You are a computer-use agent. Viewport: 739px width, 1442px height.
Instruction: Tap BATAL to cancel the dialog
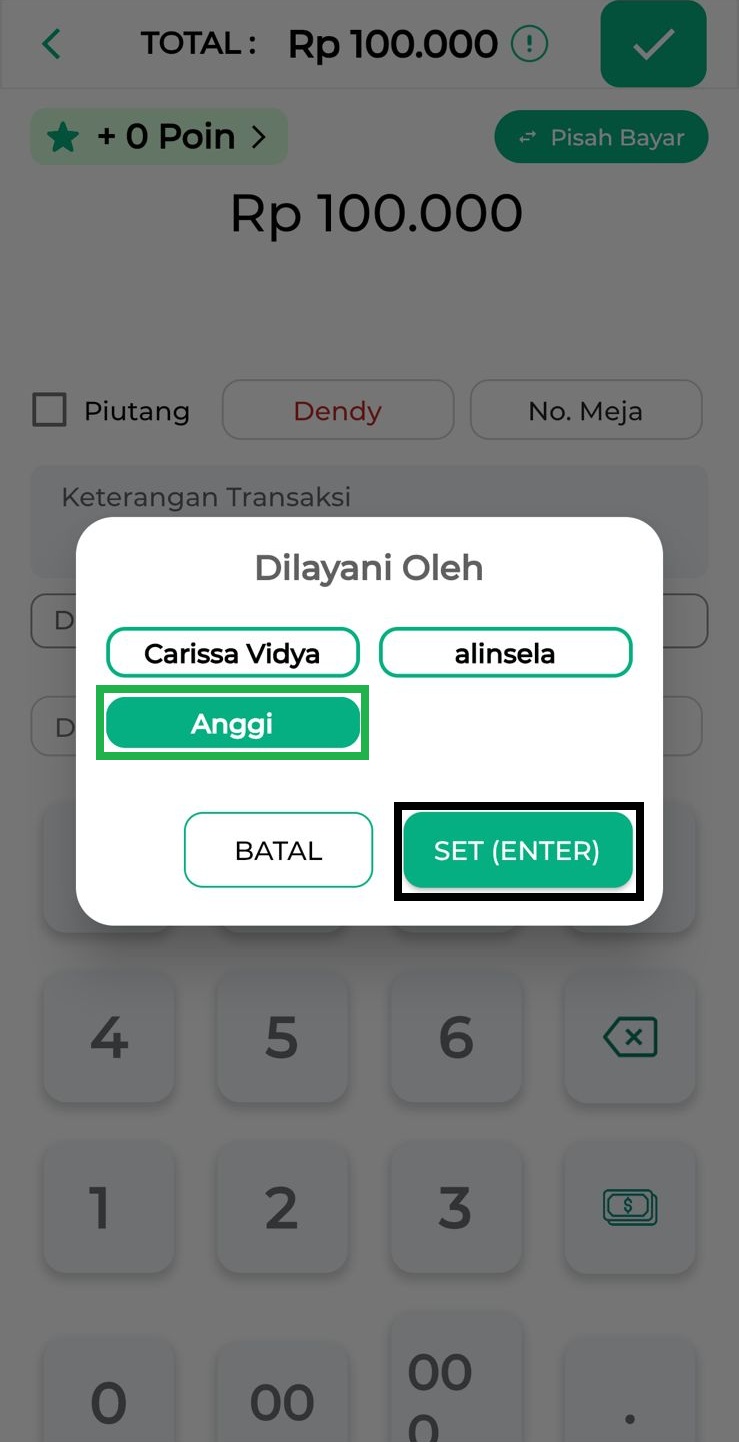tap(278, 850)
